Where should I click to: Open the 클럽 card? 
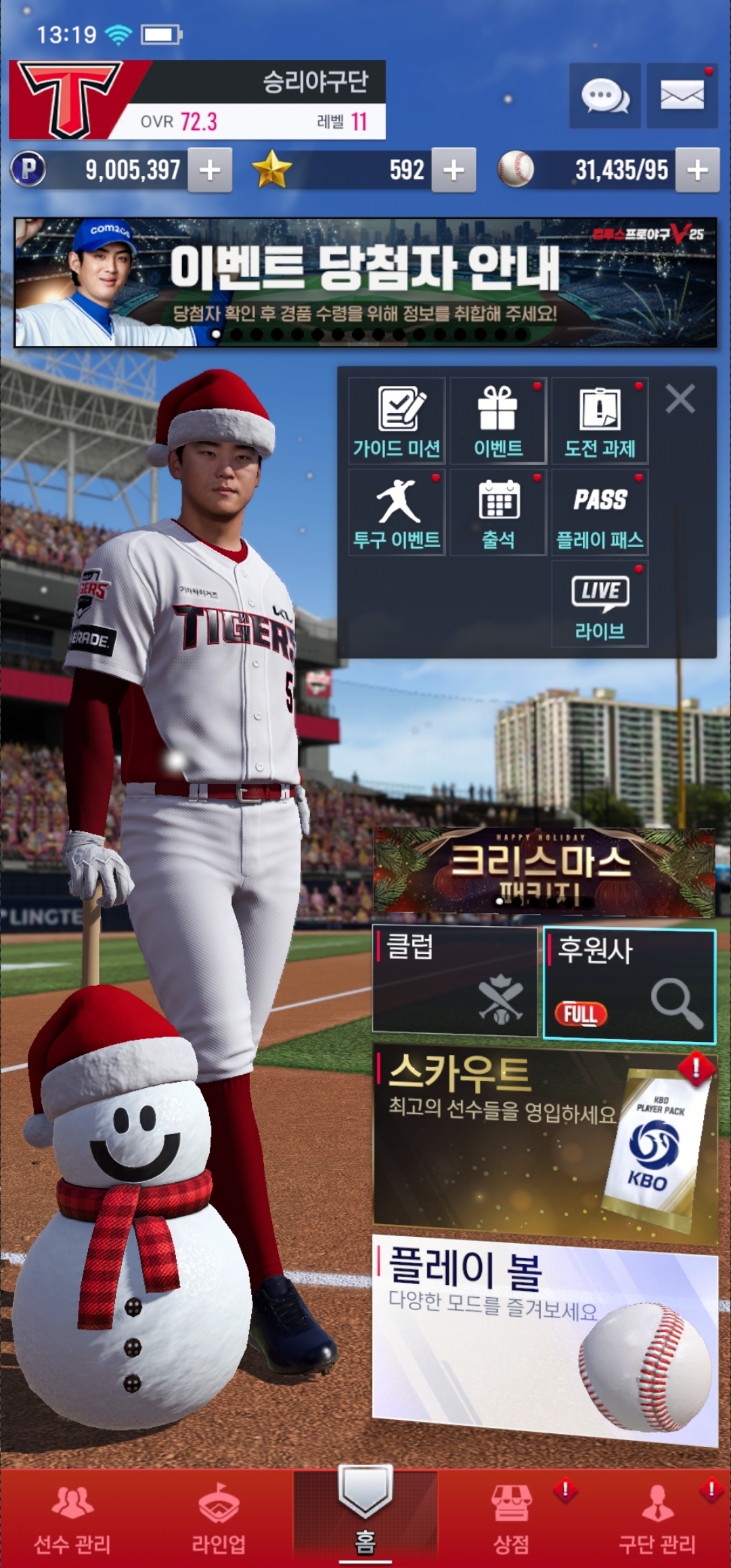tap(455, 982)
